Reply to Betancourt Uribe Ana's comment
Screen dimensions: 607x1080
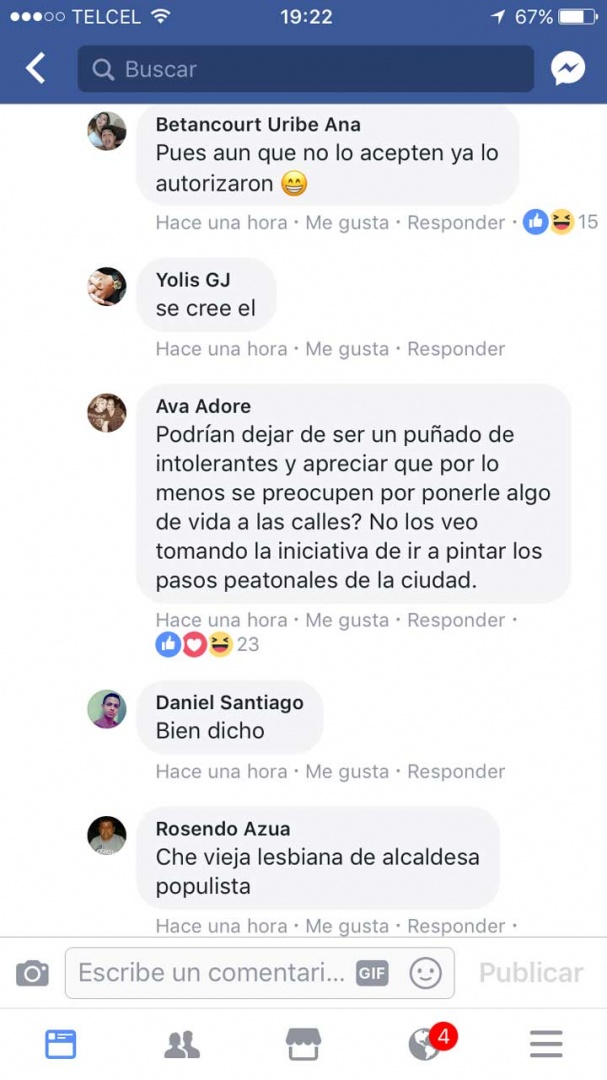(456, 223)
